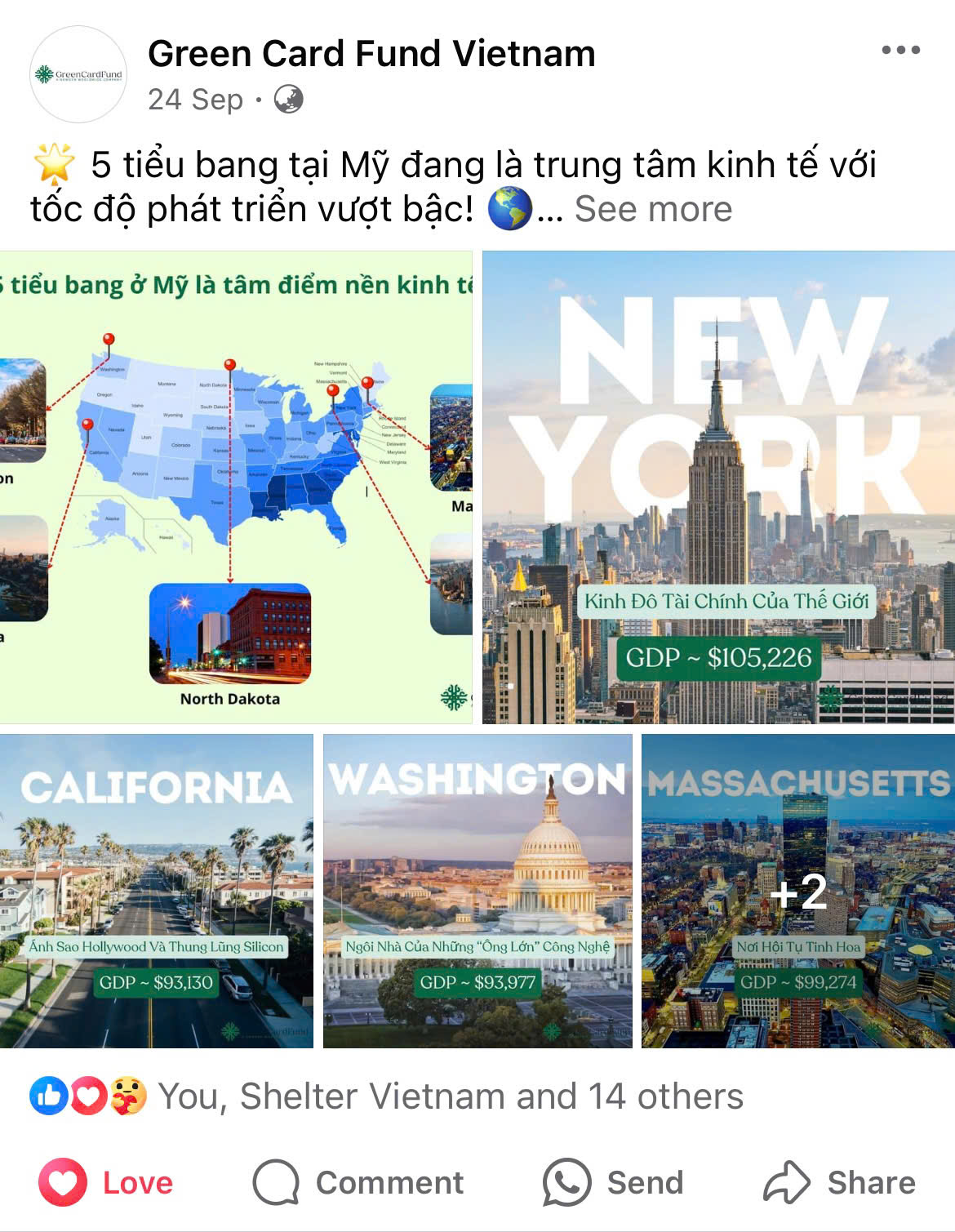This screenshot has width=955, height=1232.
Task: Open the Green Card Fund Vietnam profile picture
Action: click(x=78, y=74)
